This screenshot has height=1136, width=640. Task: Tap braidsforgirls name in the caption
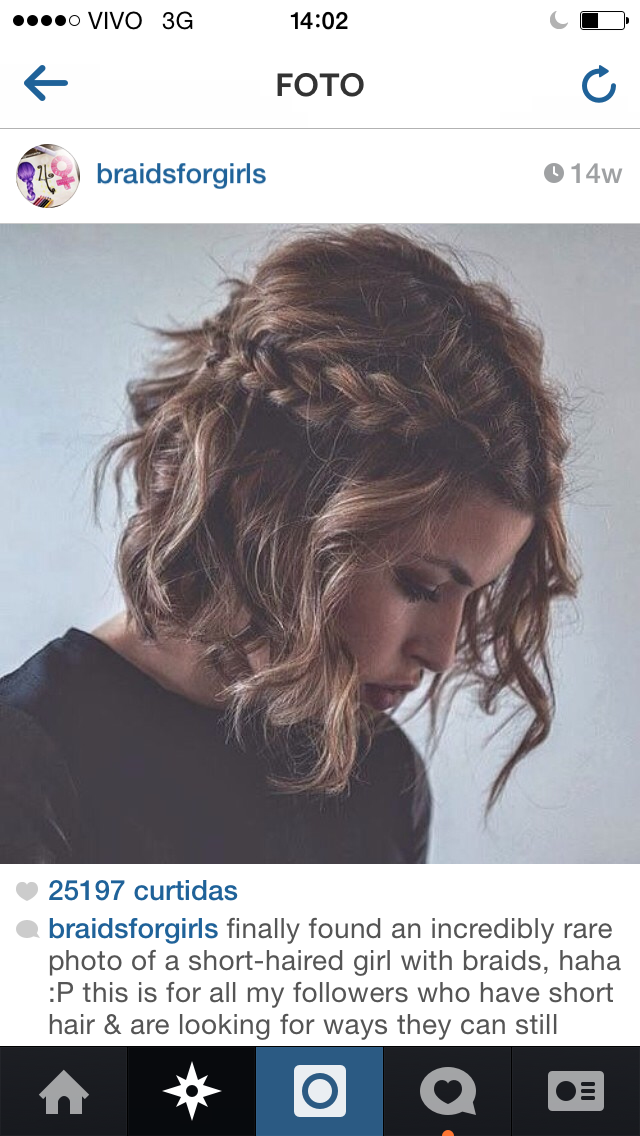133,928
